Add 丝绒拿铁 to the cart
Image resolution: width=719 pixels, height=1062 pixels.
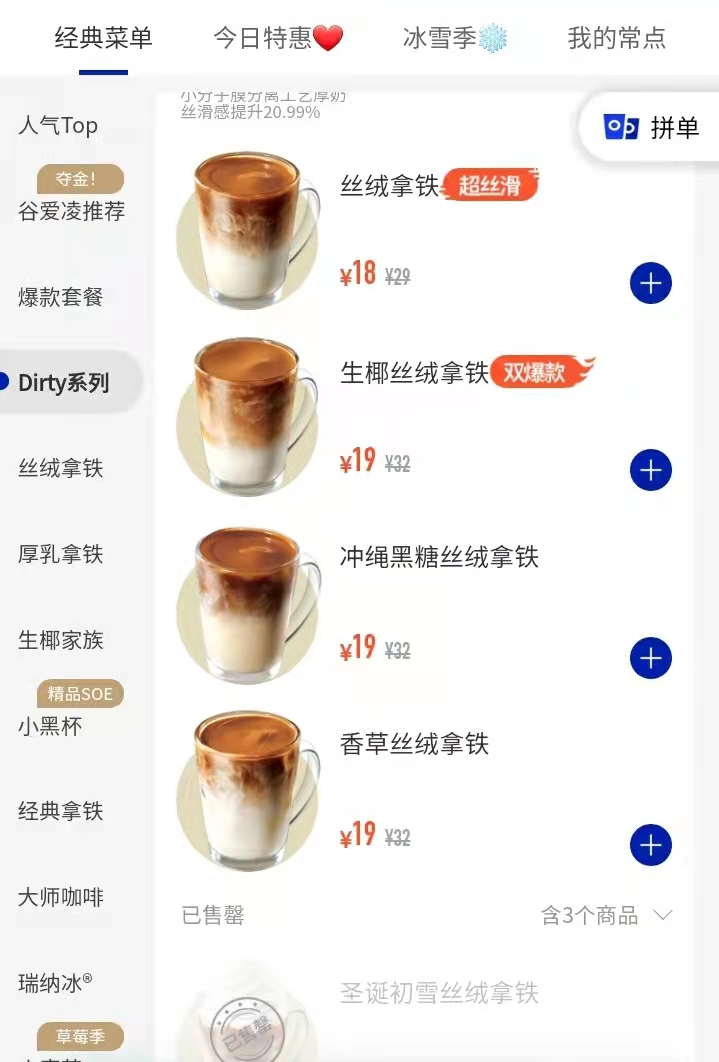tap(651, 284)
